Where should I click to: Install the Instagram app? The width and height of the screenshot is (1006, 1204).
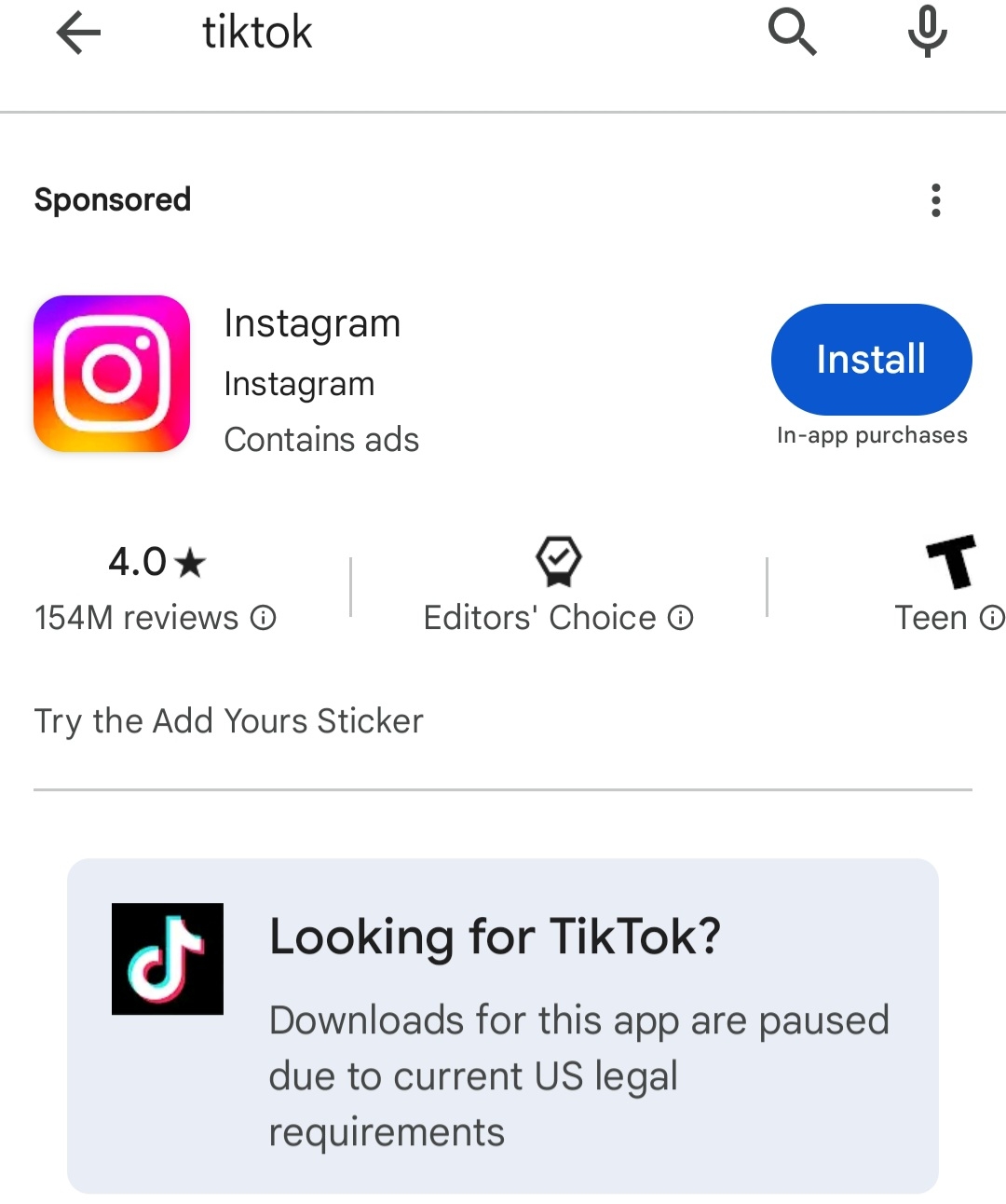pos(871,360)
